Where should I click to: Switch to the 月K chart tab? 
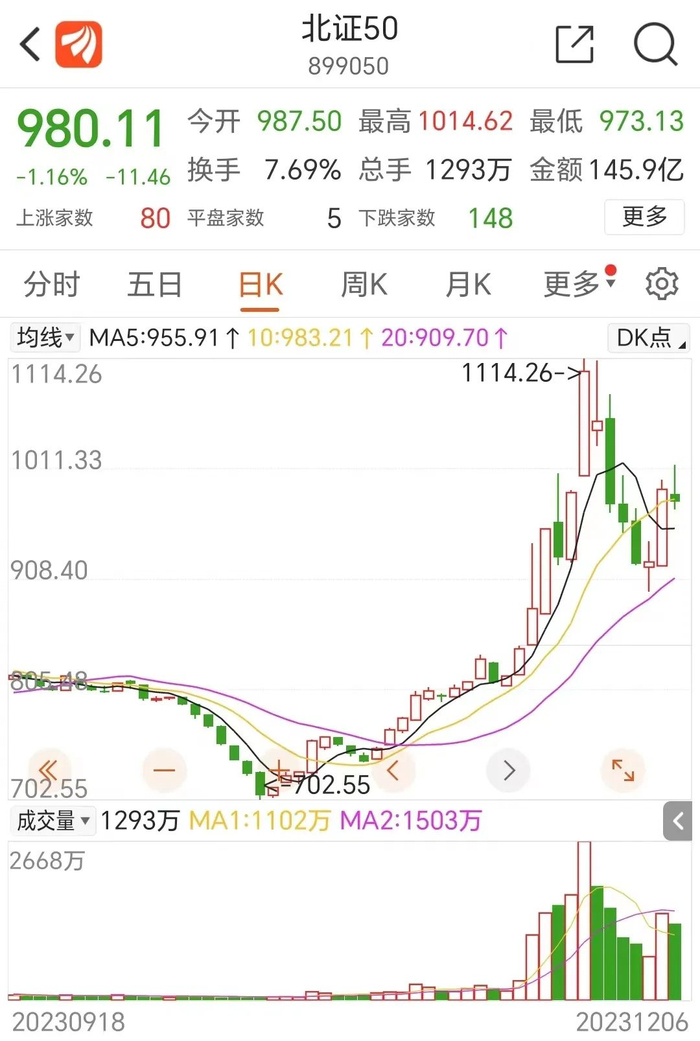(x=468, y=285)
